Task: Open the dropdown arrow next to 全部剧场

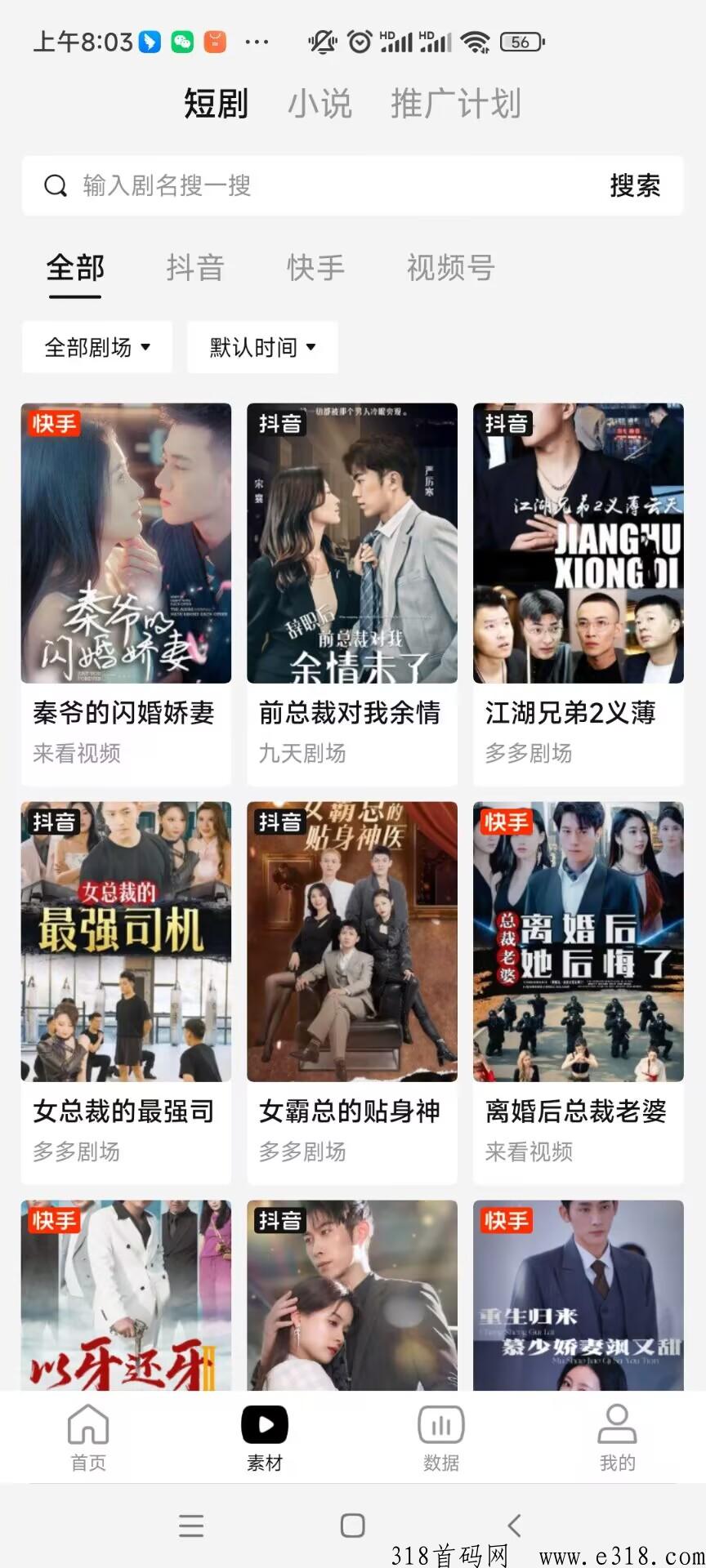Action: (148, 347)
